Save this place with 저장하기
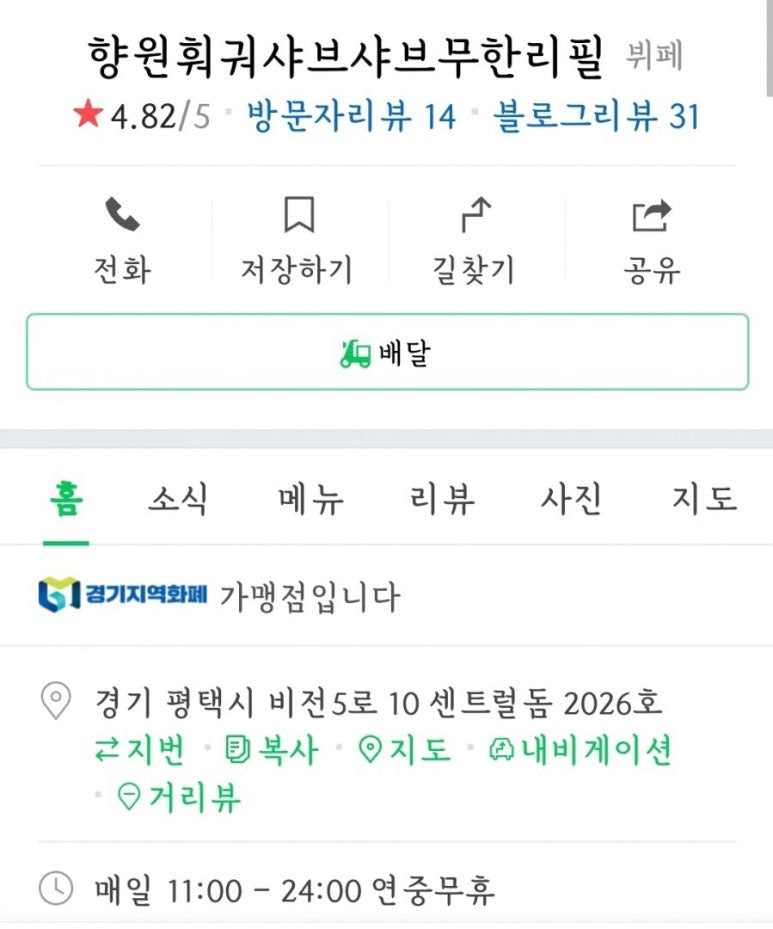This screenshot has width=773, height=929. click(297, 240)
